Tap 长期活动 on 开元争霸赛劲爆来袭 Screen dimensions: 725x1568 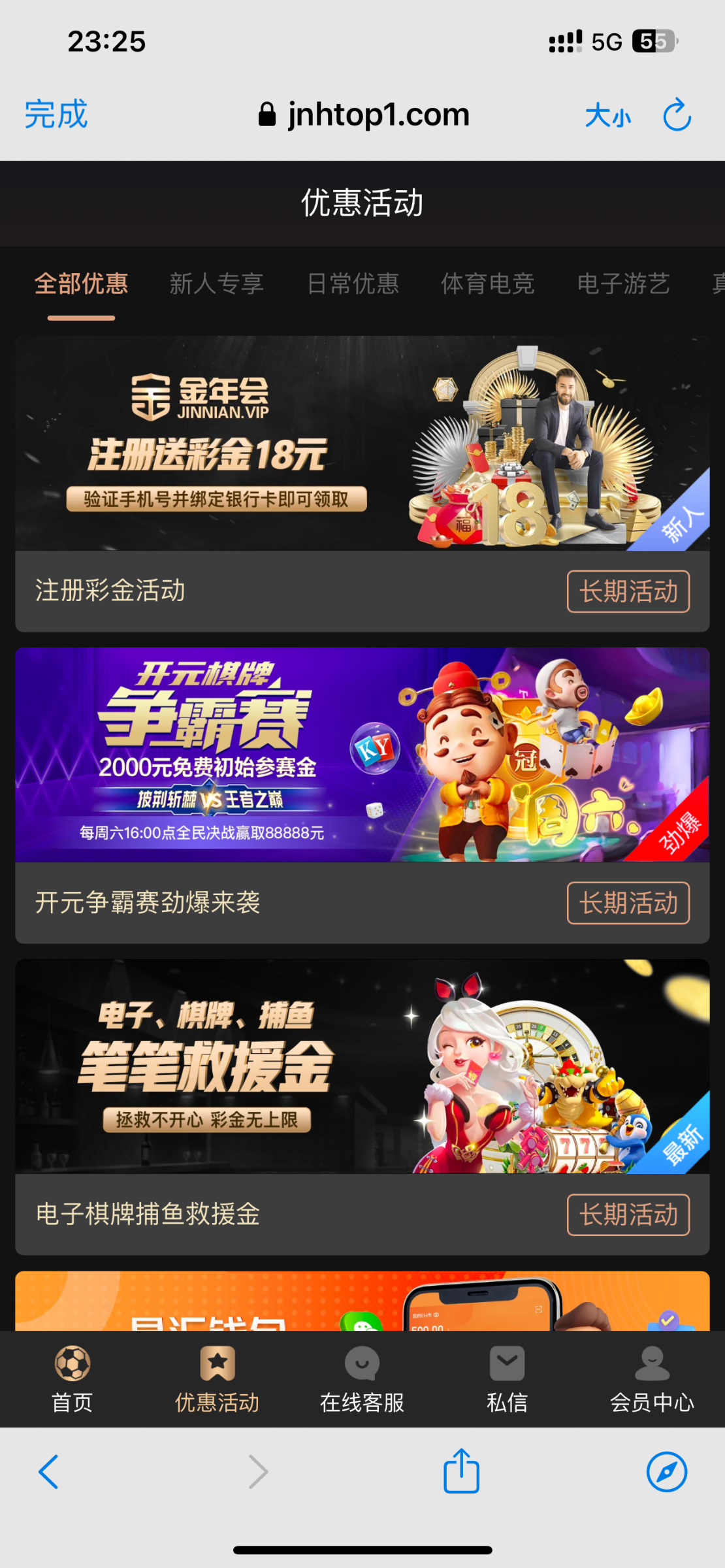click(x=628, y=904)
